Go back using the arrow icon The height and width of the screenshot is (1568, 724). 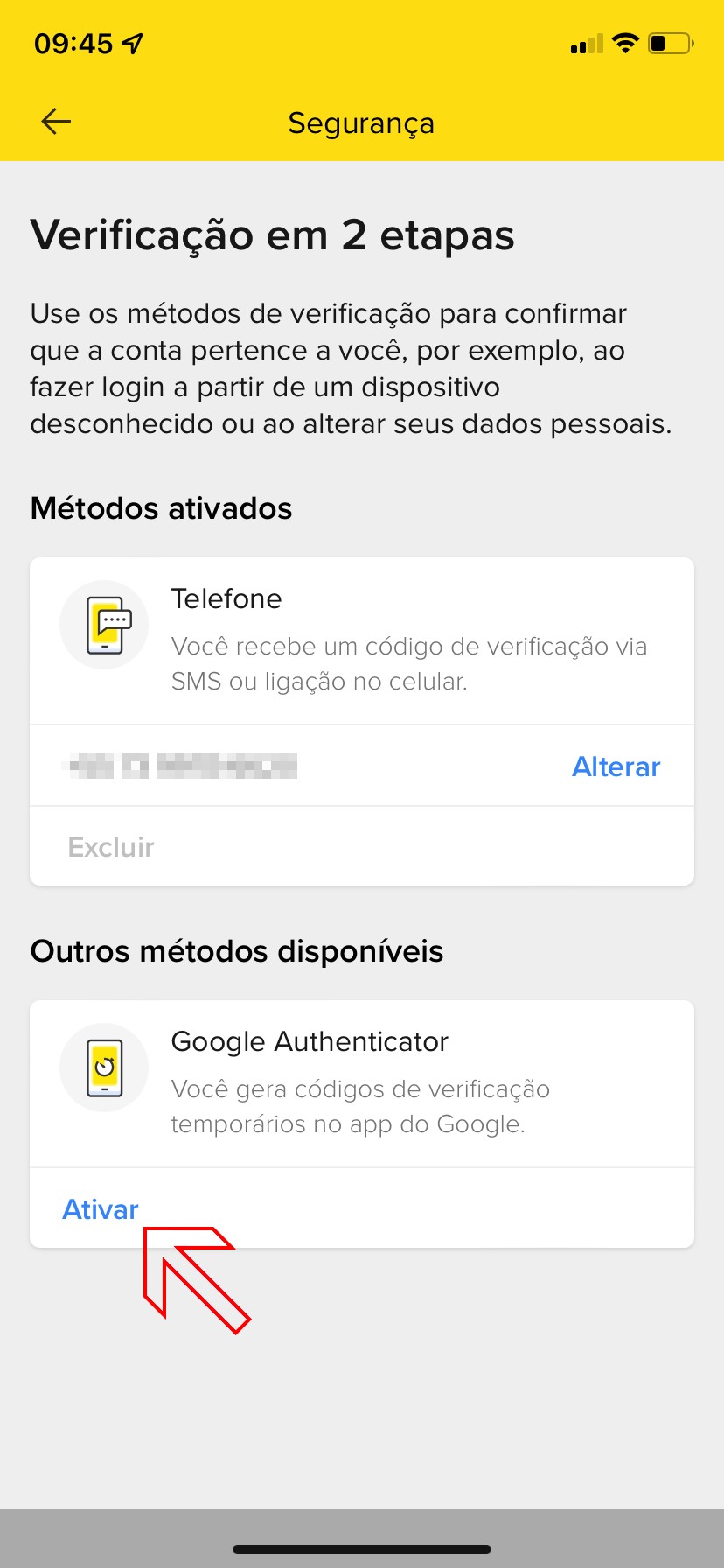(56, 122)
